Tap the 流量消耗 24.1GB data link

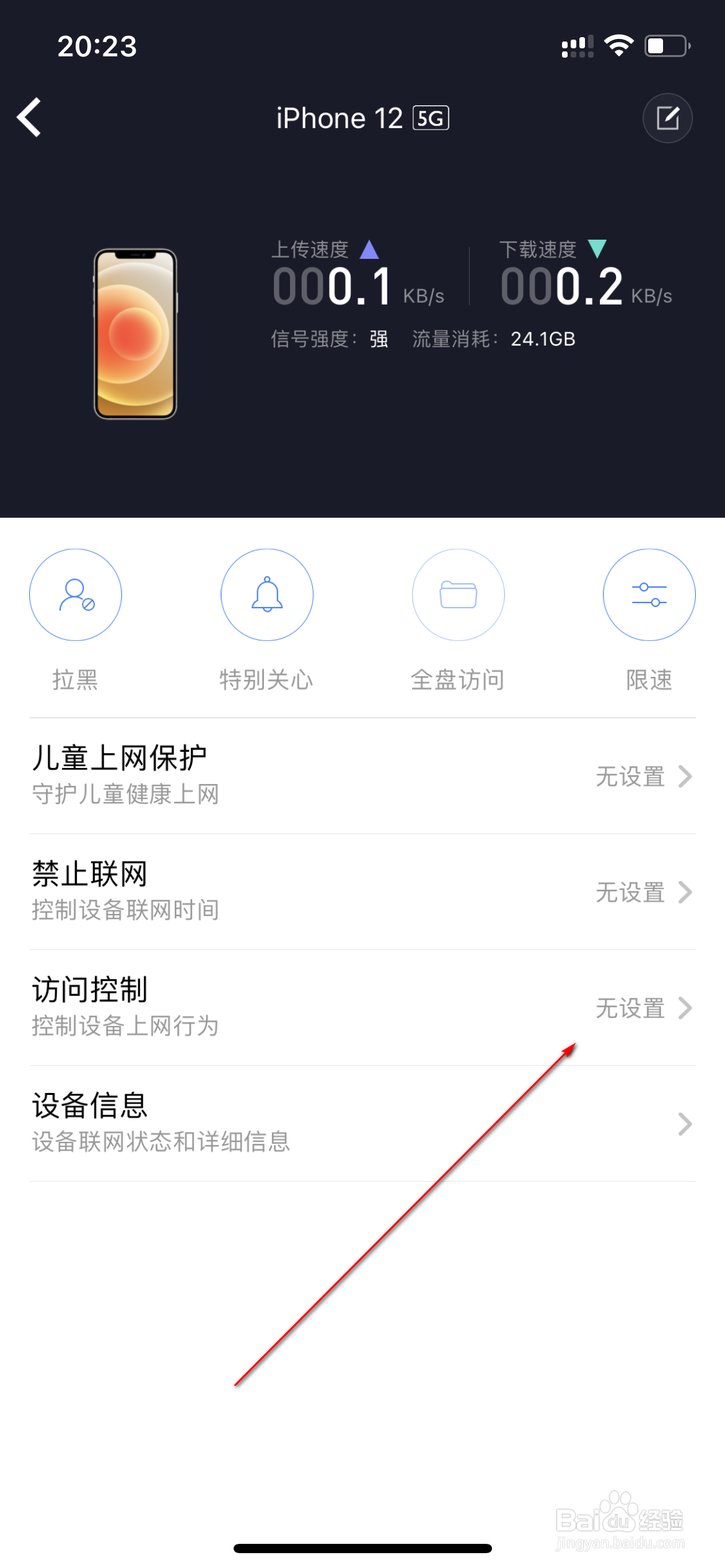point(544,339)
